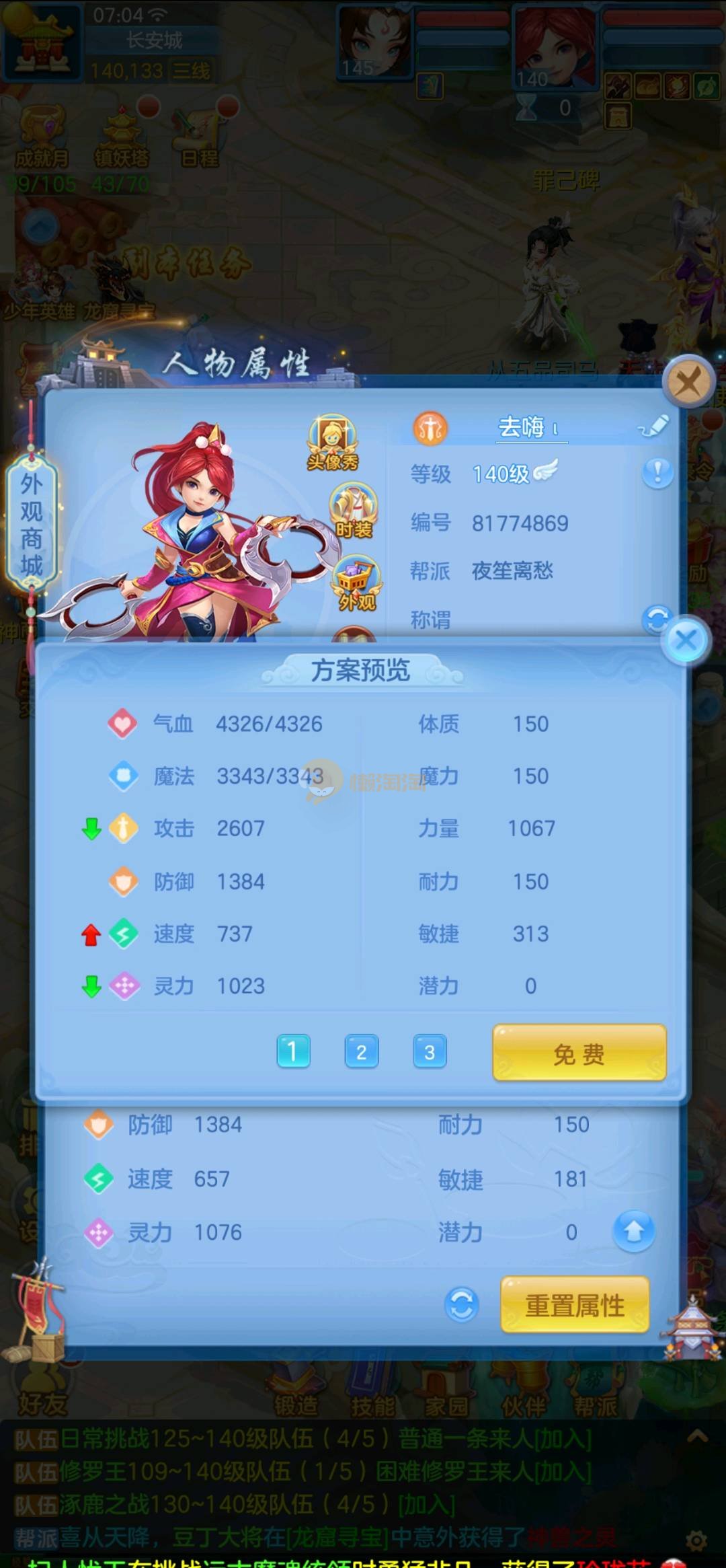Tap the 重置属性 reset button
This screenshot has width=726, height=1568.
click(x=575, y=1306)
